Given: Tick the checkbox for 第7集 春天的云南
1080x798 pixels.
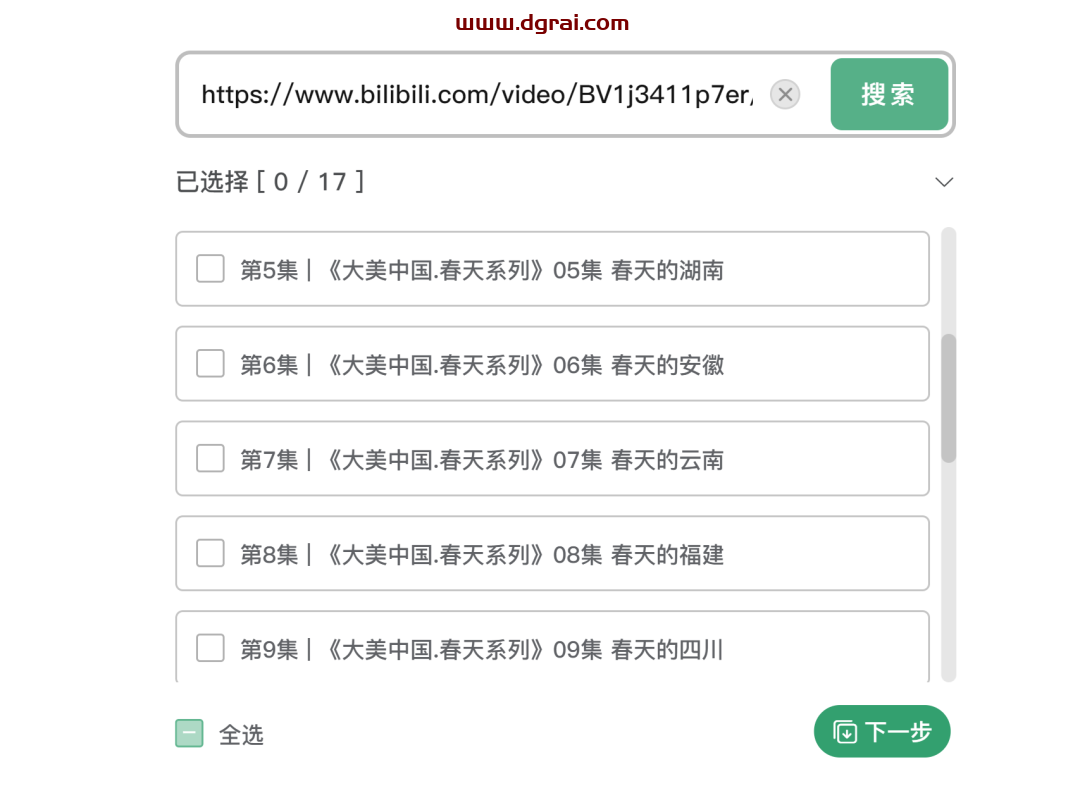Looking at the screenshot, I should pos(210,459).
